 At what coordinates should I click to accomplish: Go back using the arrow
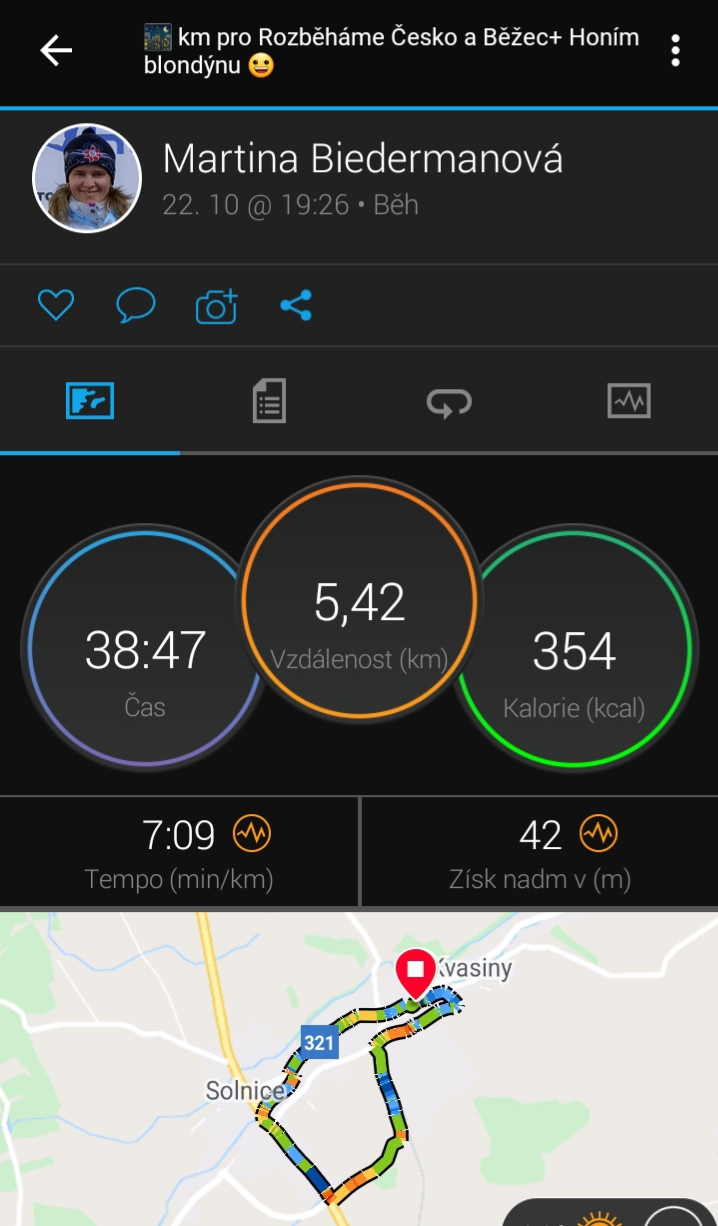click(x=56, y=50)
